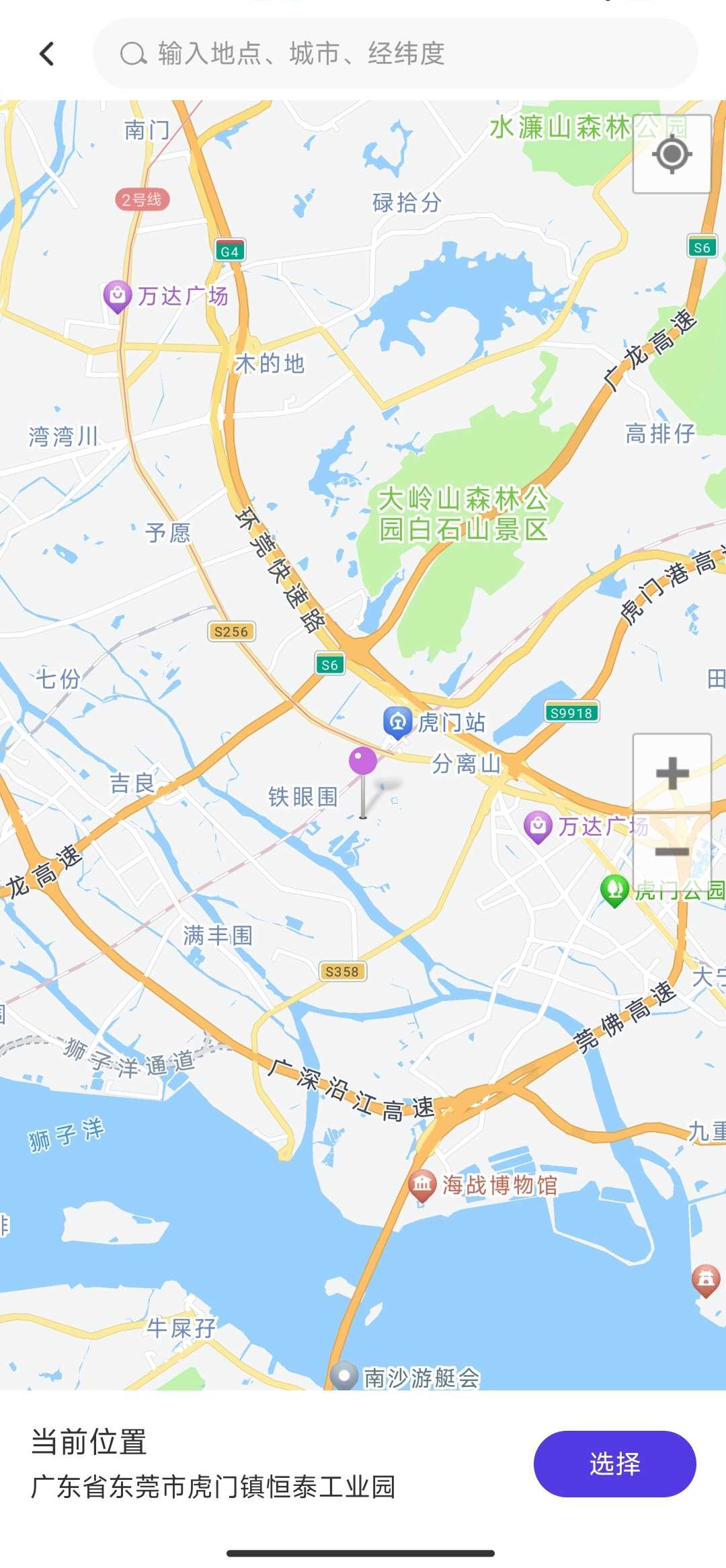The width and height of the screenshot is (726, 1568).
Task: Go back using the top-left arrow
Action: [x=46, y=54]
